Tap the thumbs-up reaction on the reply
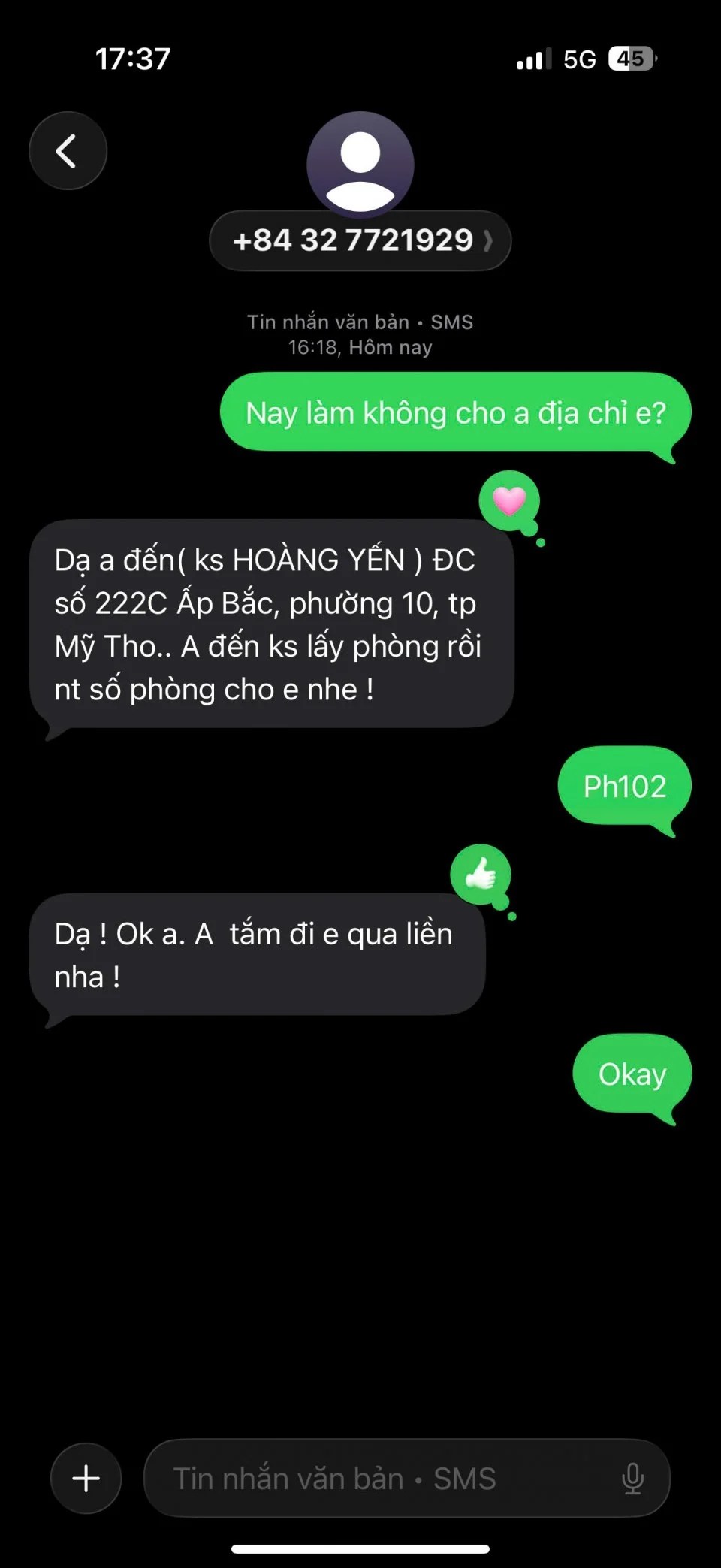Screen dimensions: 721x1568 pos(481,874)
